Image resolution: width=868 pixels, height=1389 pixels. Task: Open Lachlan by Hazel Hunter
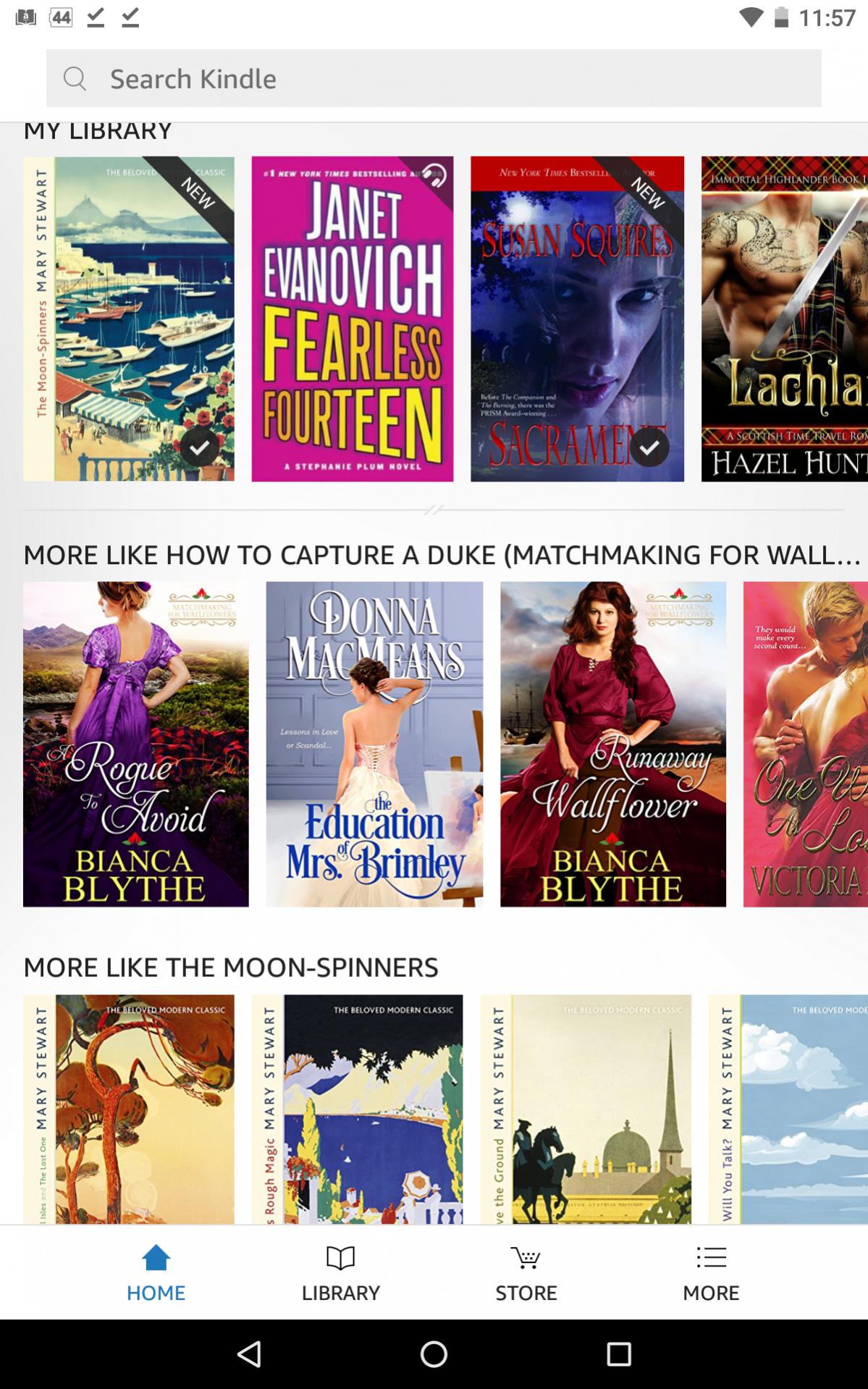[784, 319]
